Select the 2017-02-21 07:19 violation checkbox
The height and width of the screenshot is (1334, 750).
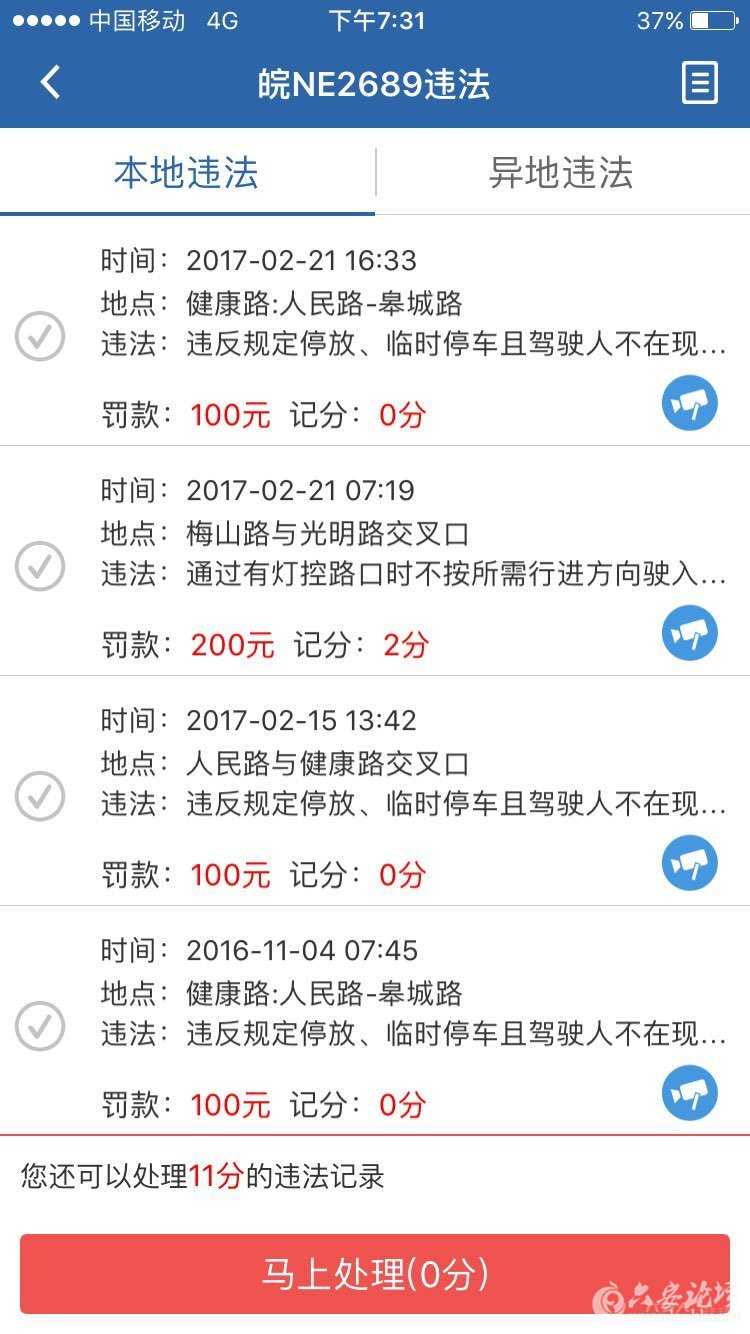40,566
